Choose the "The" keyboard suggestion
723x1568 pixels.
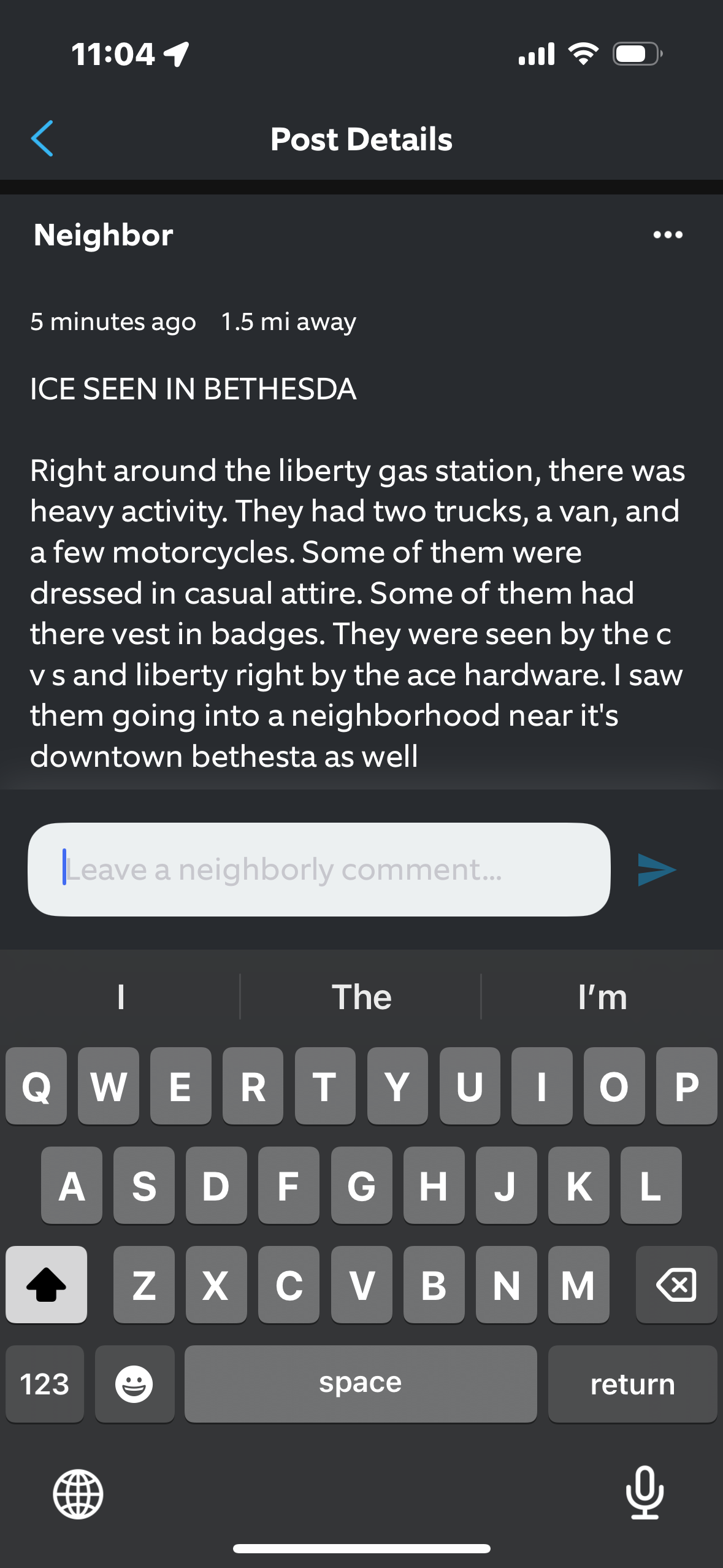click(361, 997)
